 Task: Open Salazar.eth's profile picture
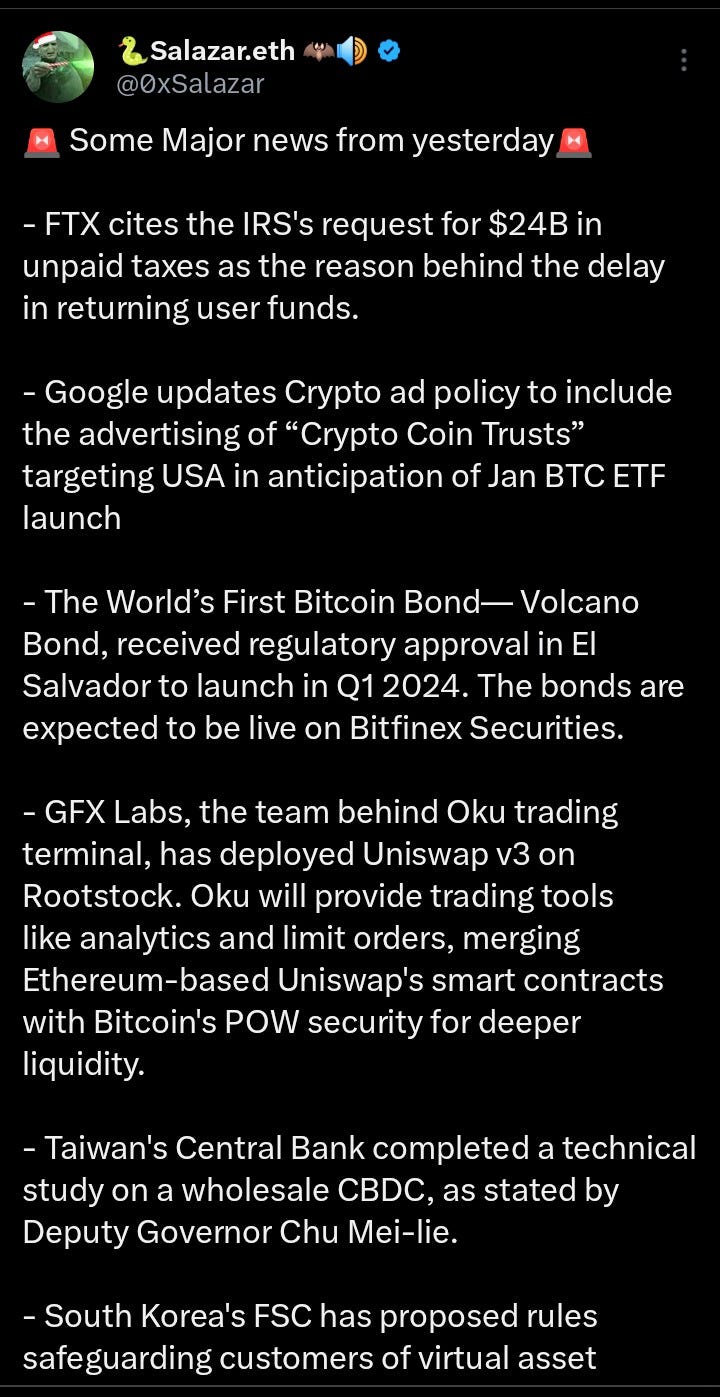[x=58, y=65]
